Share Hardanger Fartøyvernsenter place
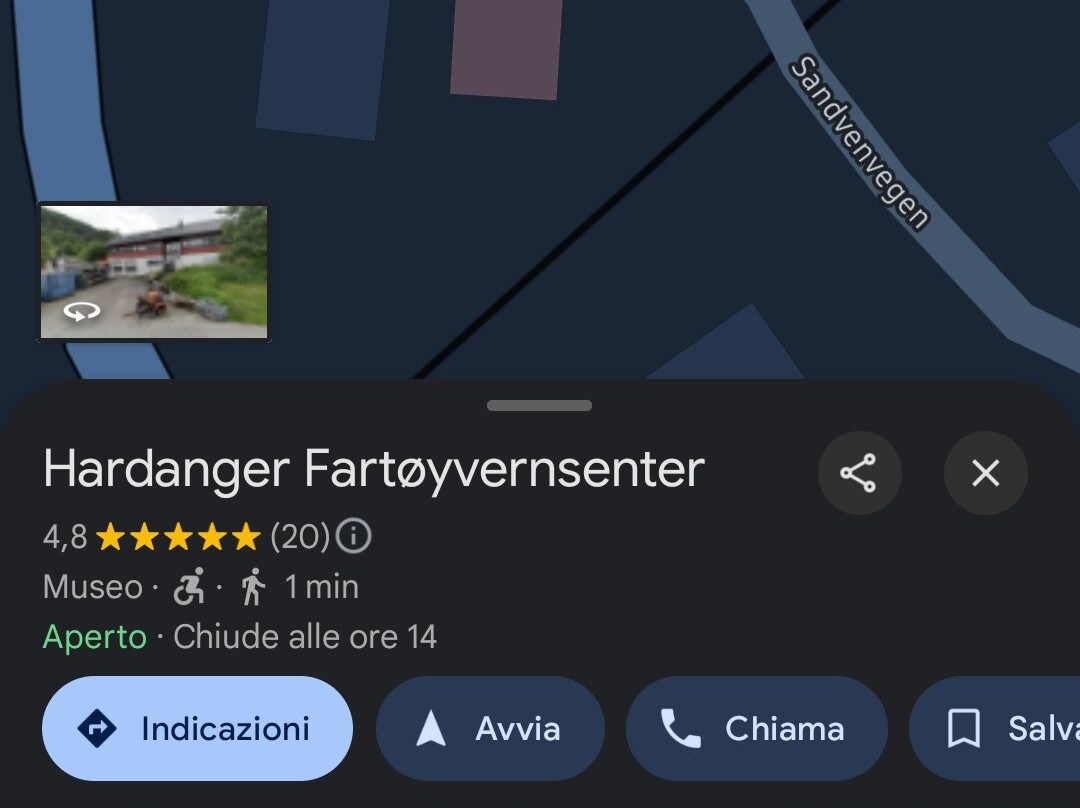The height and width of the screenshot is (808, 1080). click(859, 473)
